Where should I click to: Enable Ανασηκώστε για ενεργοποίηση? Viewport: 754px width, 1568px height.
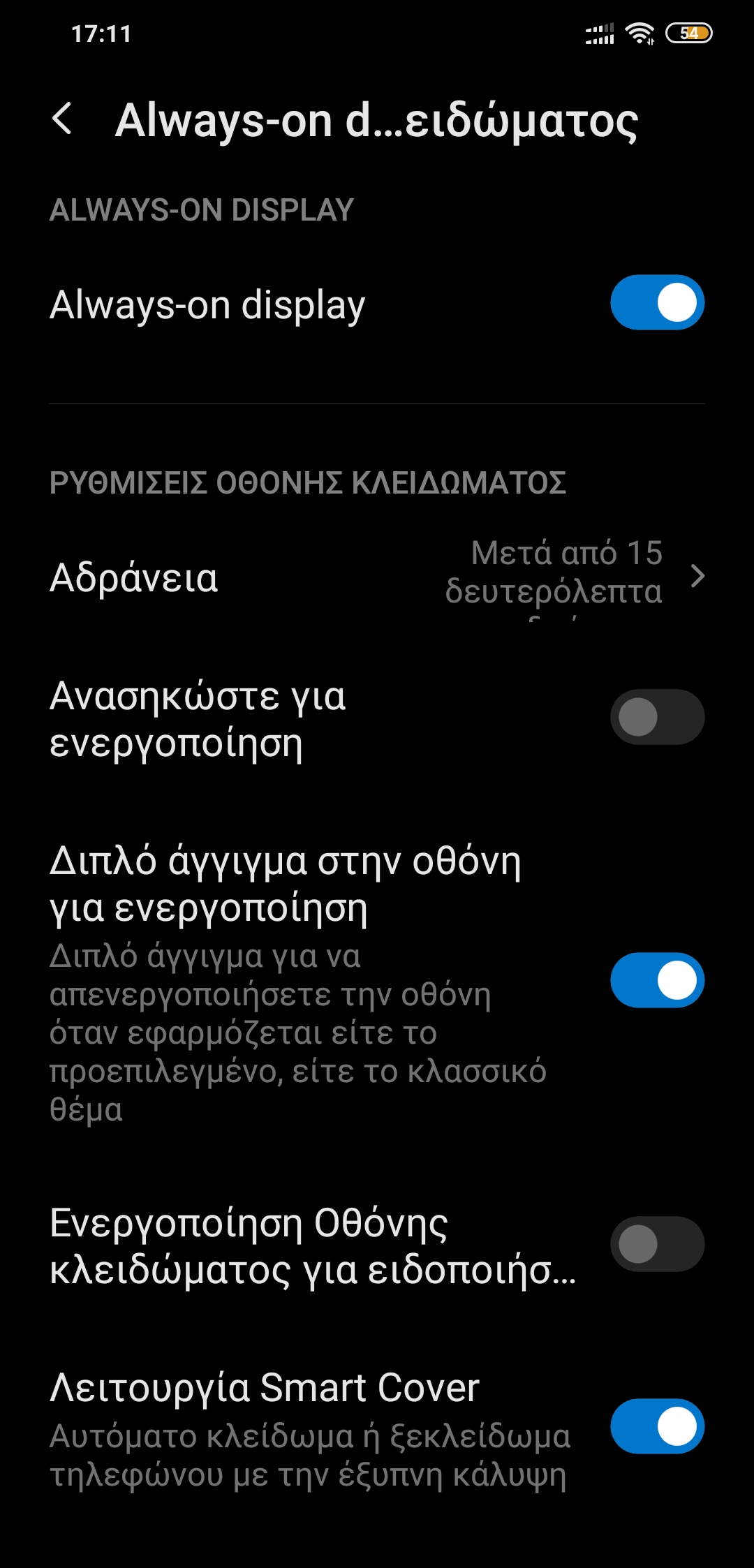(x=657, y=717)
